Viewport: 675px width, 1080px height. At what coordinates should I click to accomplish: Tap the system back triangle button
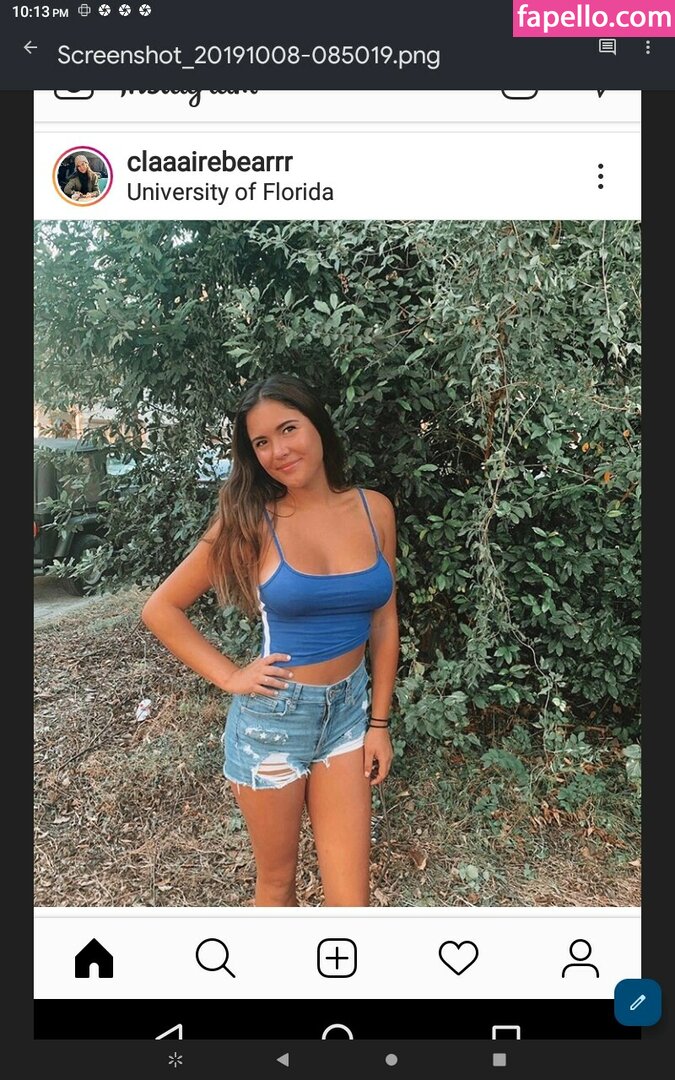pyautogui.click(x=282, y=1059)
